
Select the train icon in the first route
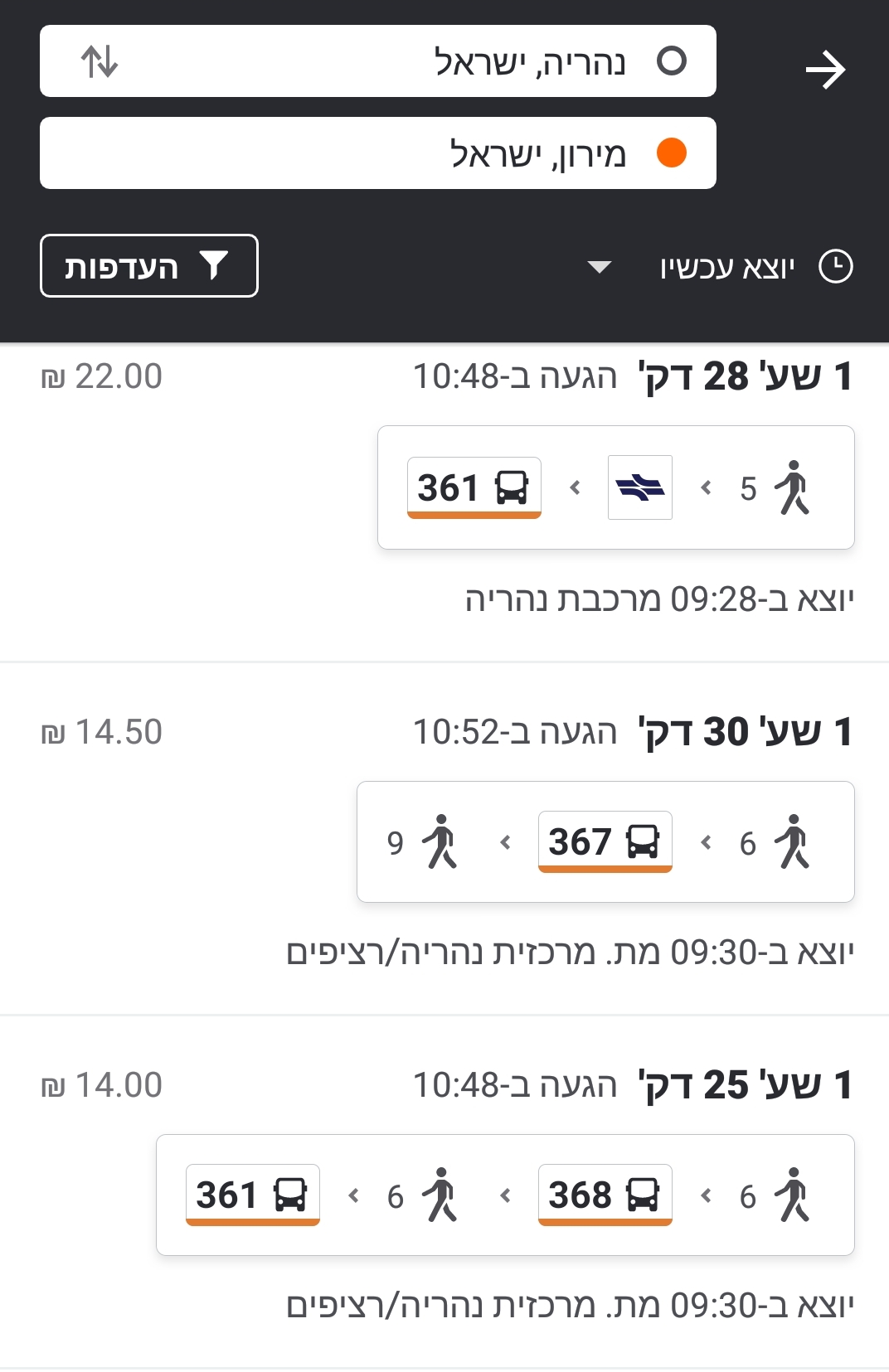coord(639,488)
